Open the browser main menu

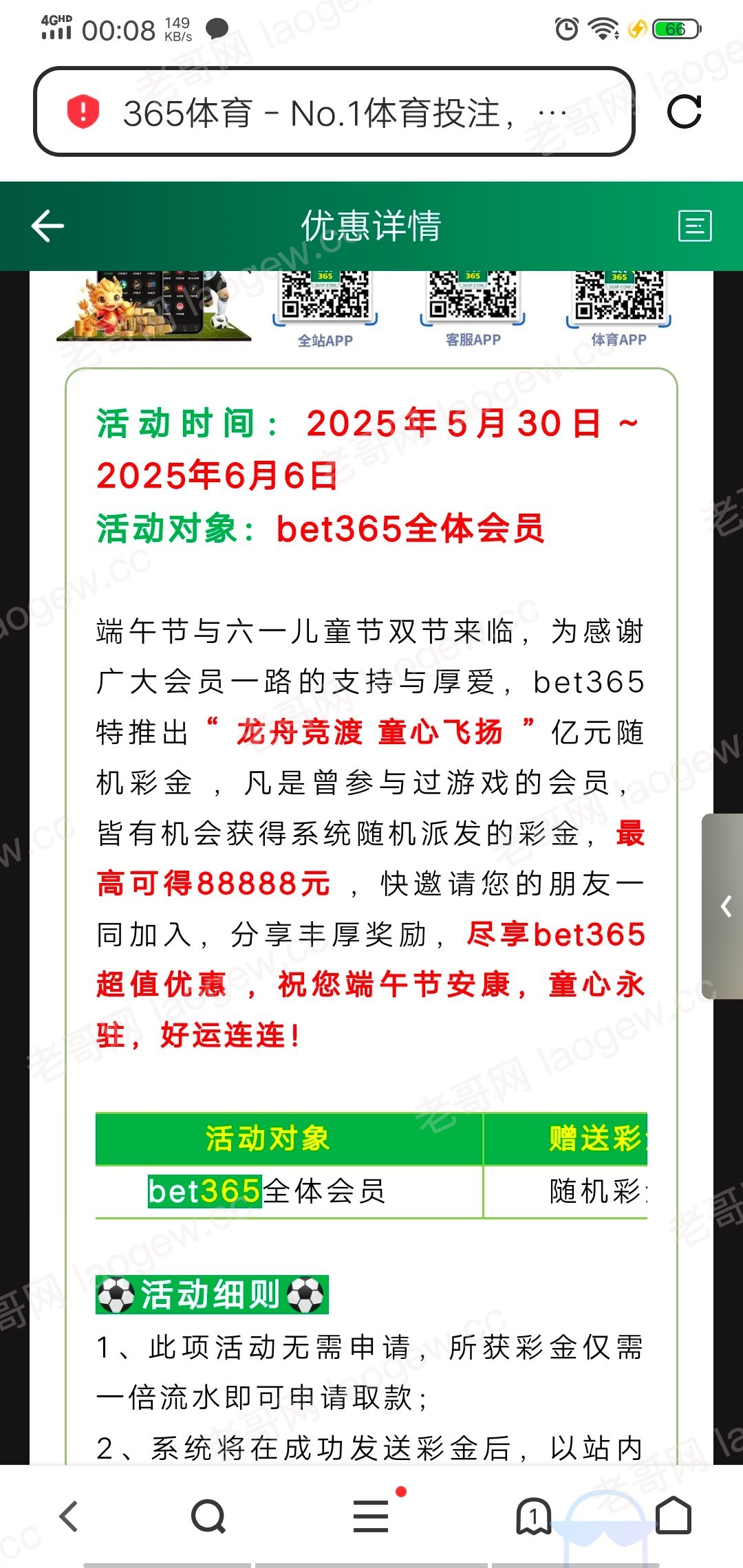click(371, 1516)
